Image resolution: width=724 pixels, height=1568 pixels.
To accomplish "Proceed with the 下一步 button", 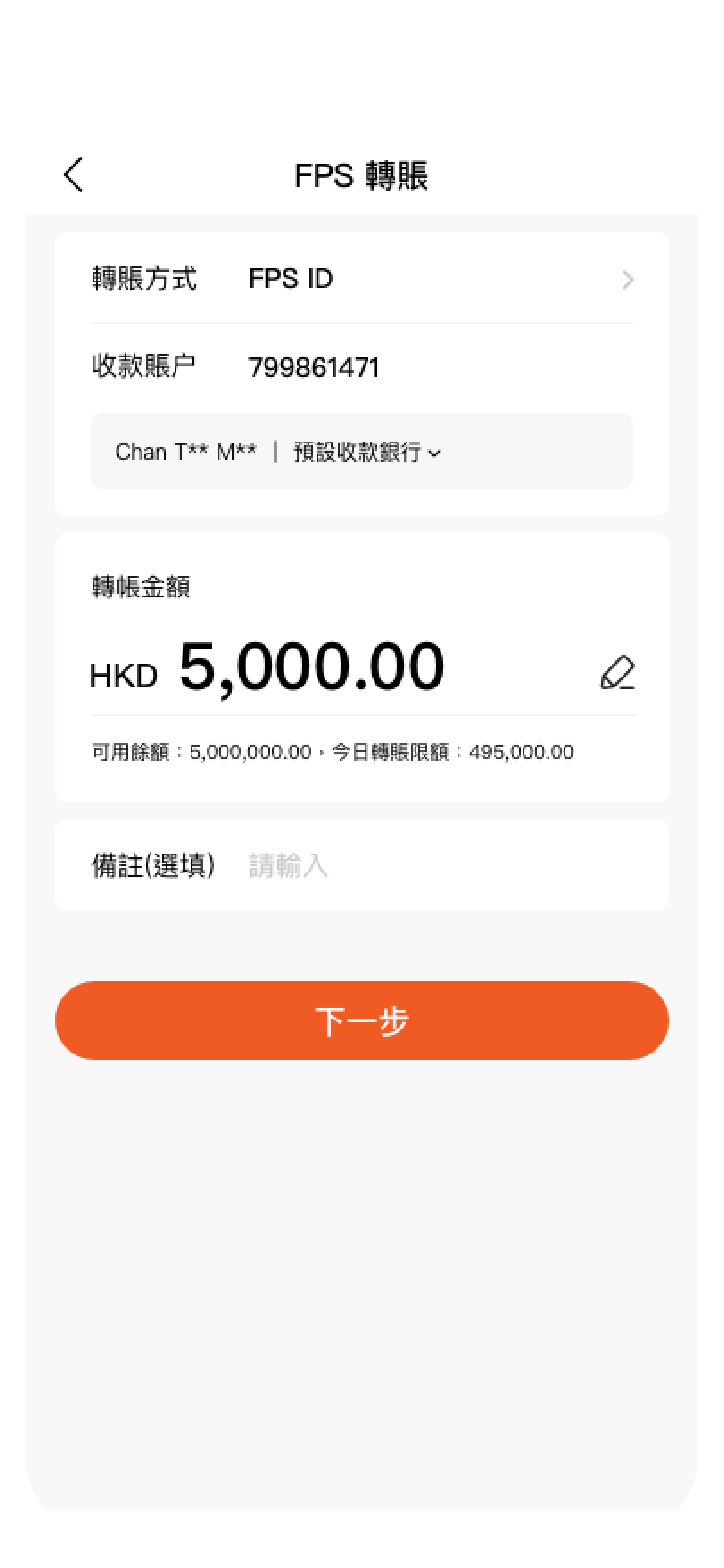I will tap(362, 1020).
